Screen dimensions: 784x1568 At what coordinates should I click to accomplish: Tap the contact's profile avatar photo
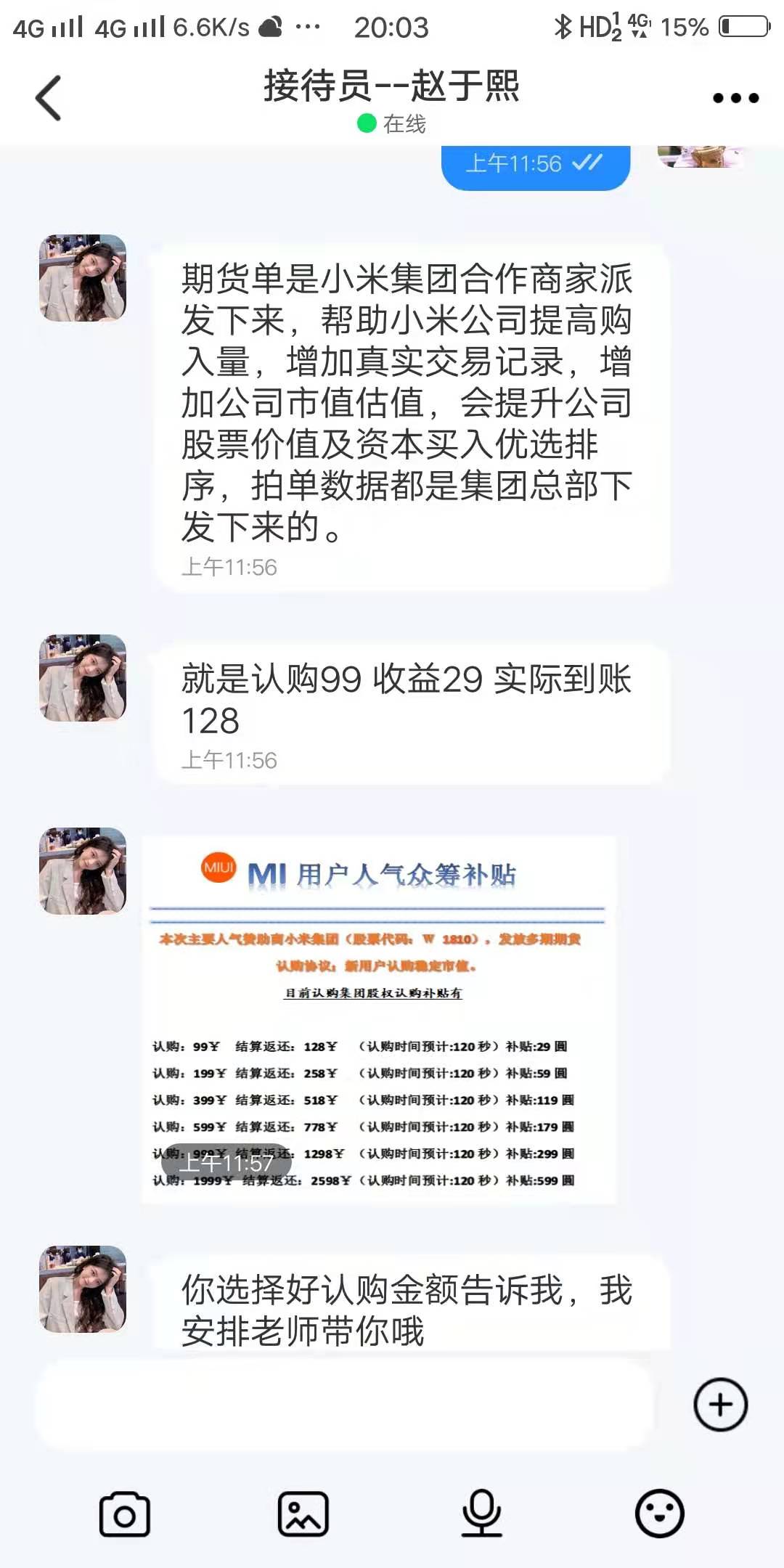82,278
